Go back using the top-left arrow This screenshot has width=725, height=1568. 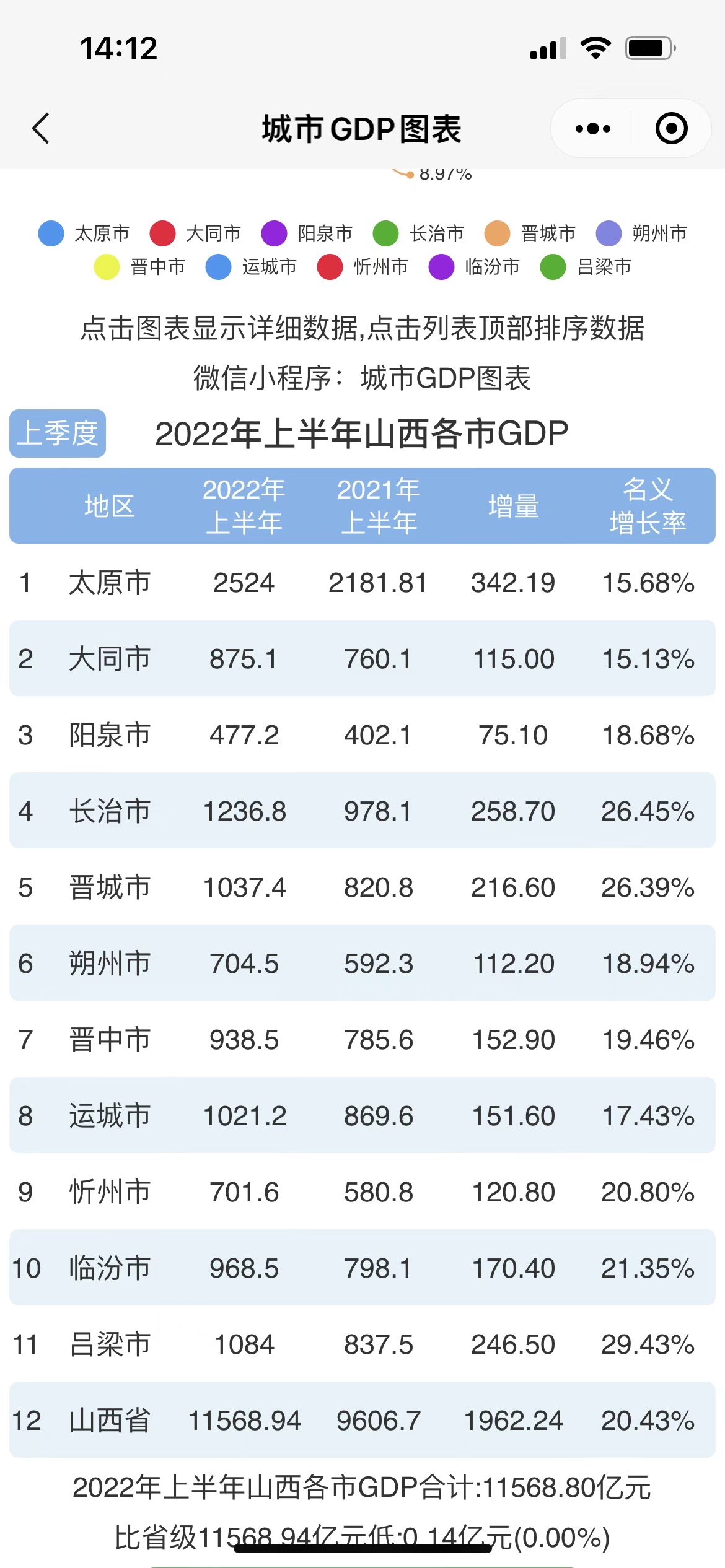(x=41, y=129)
